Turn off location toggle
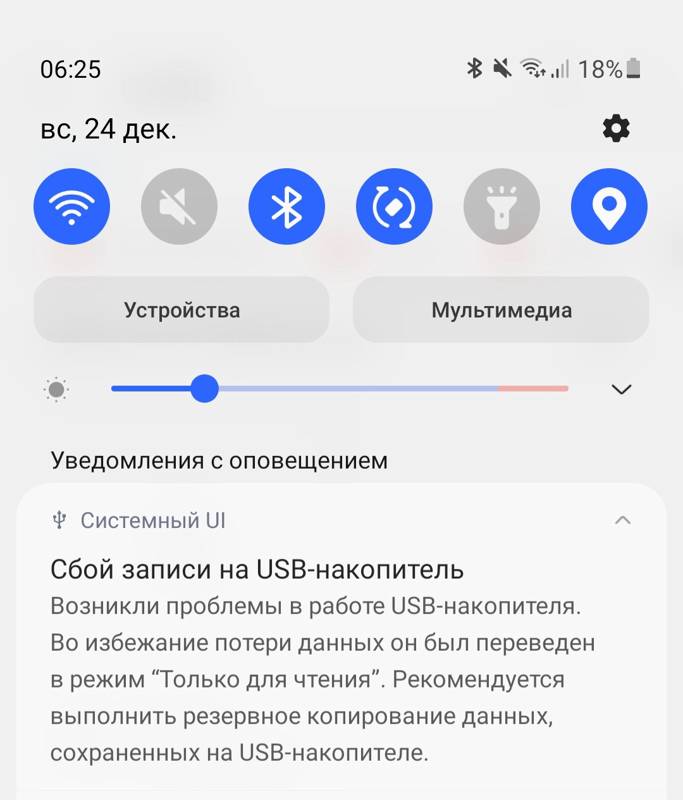Screen dimensions: 683x800 tap(609, 207)
